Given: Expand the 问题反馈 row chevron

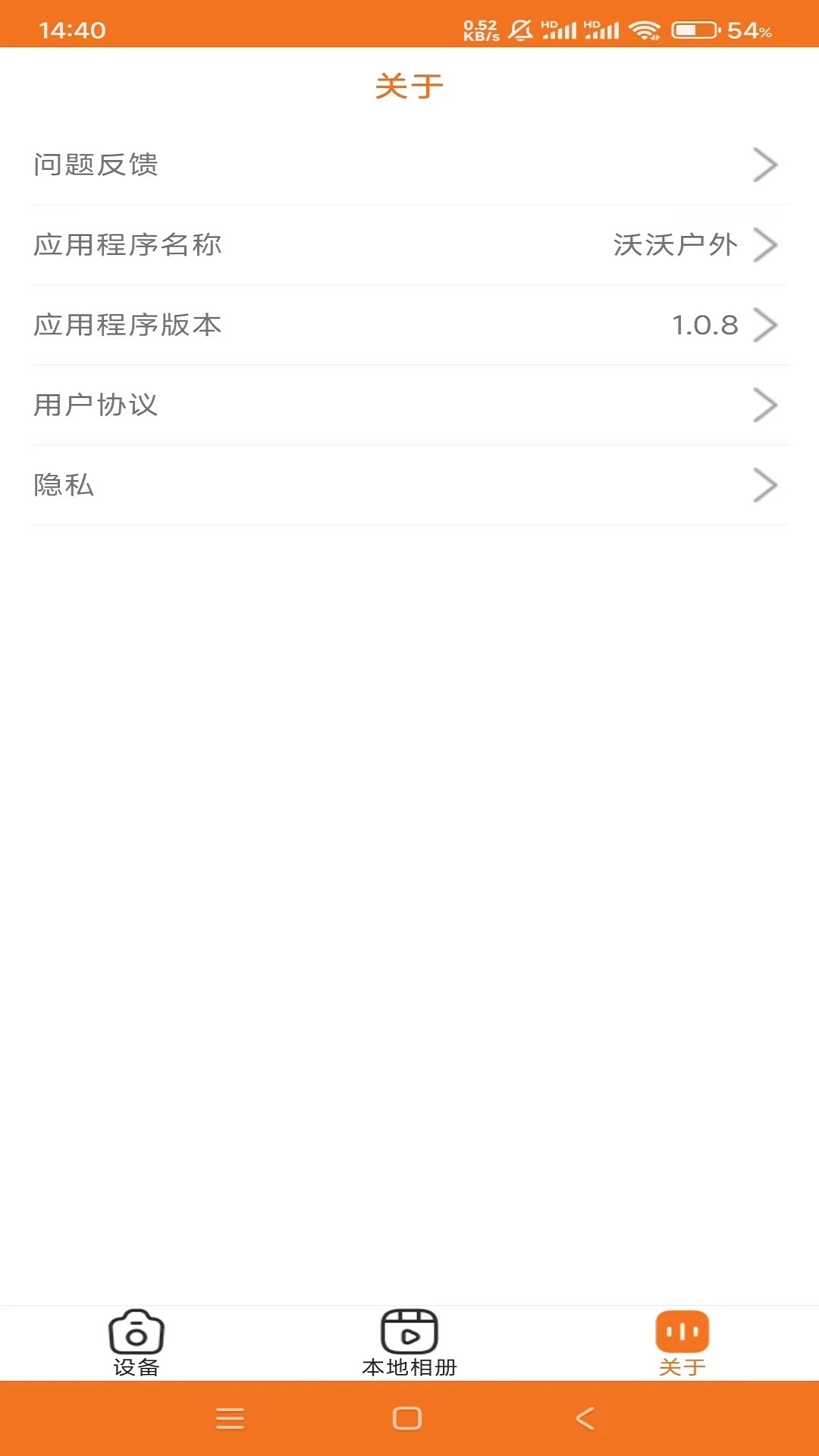Looking at the screenshot, I should pyautogui.click(x=766, y=163).
